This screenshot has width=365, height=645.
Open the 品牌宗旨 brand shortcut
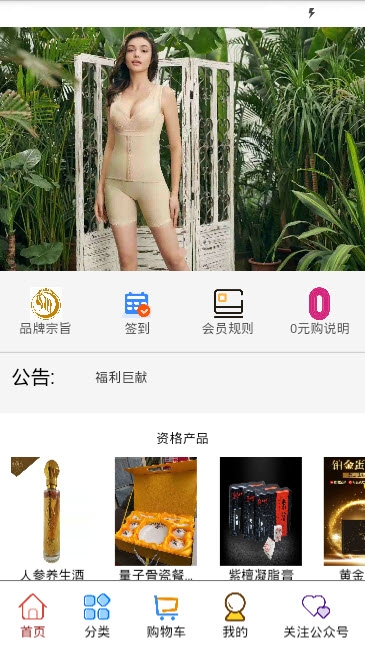click(46, 311)
